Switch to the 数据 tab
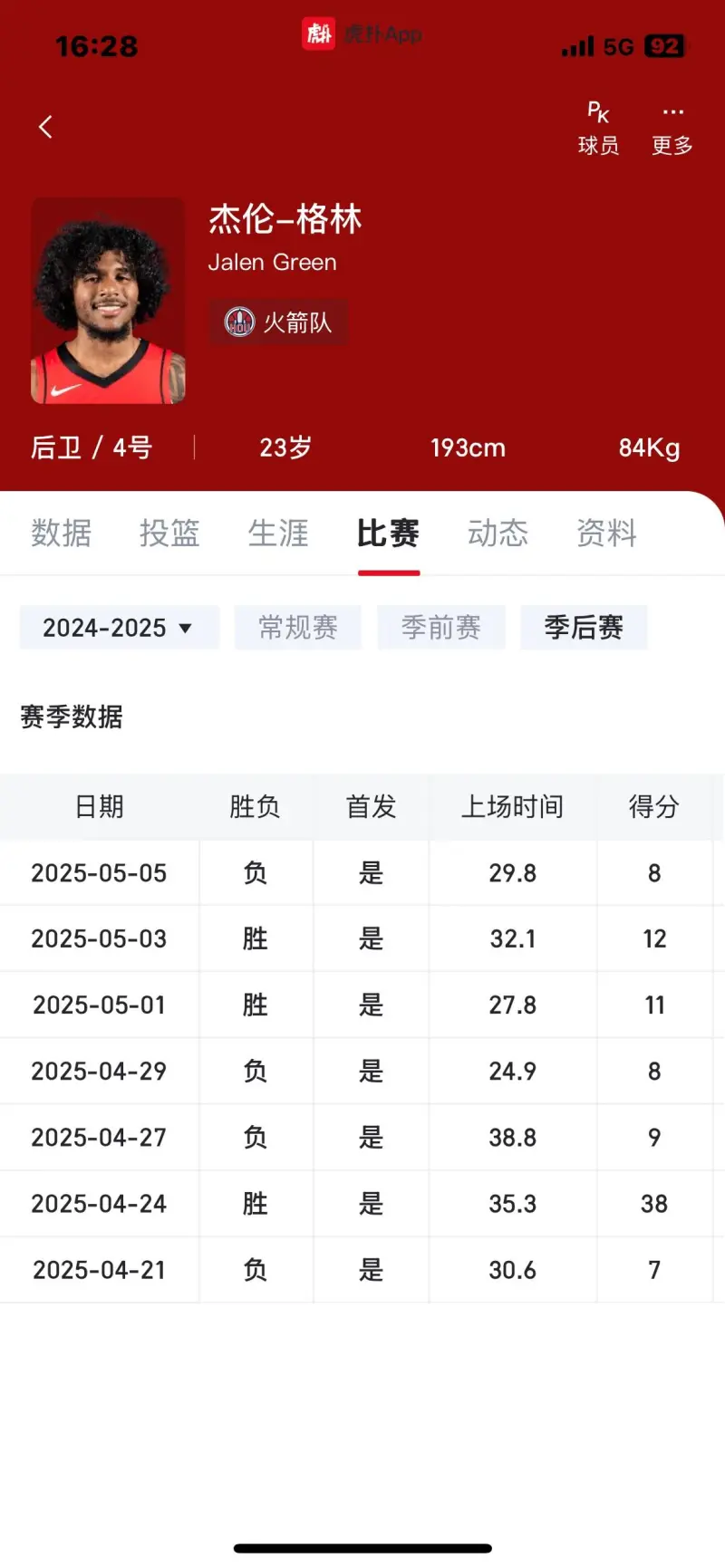The image size is (725, 1568). coord(62,533)
